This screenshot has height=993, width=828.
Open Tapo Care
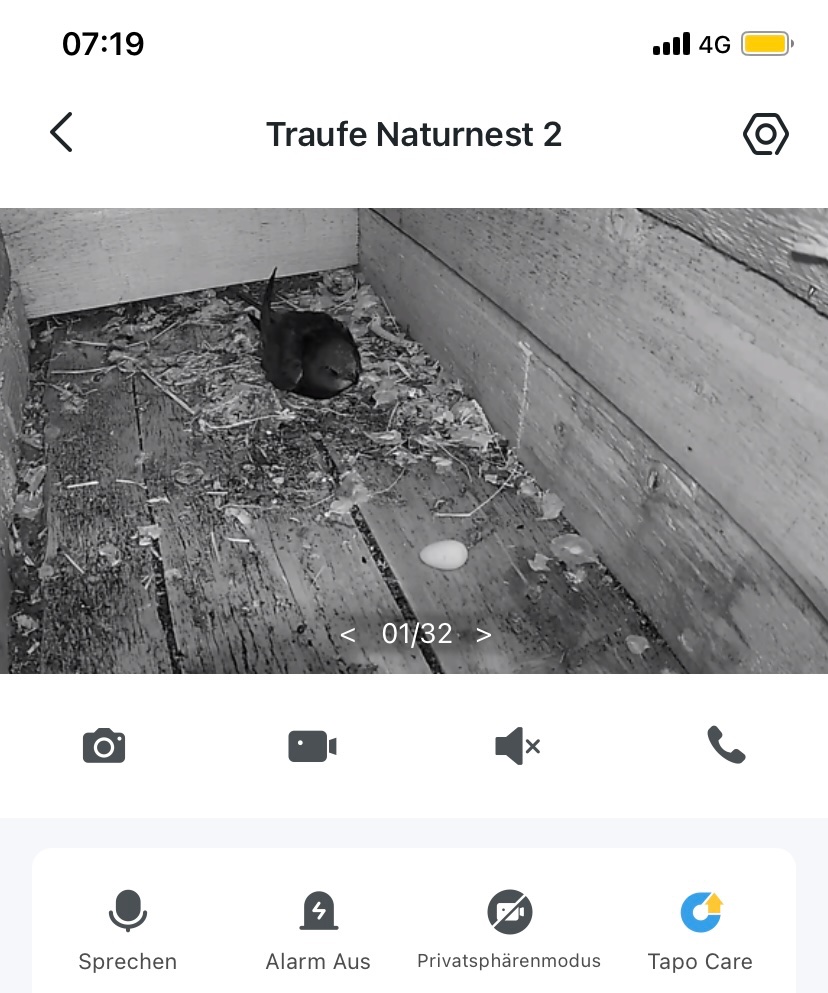[700, 930]
